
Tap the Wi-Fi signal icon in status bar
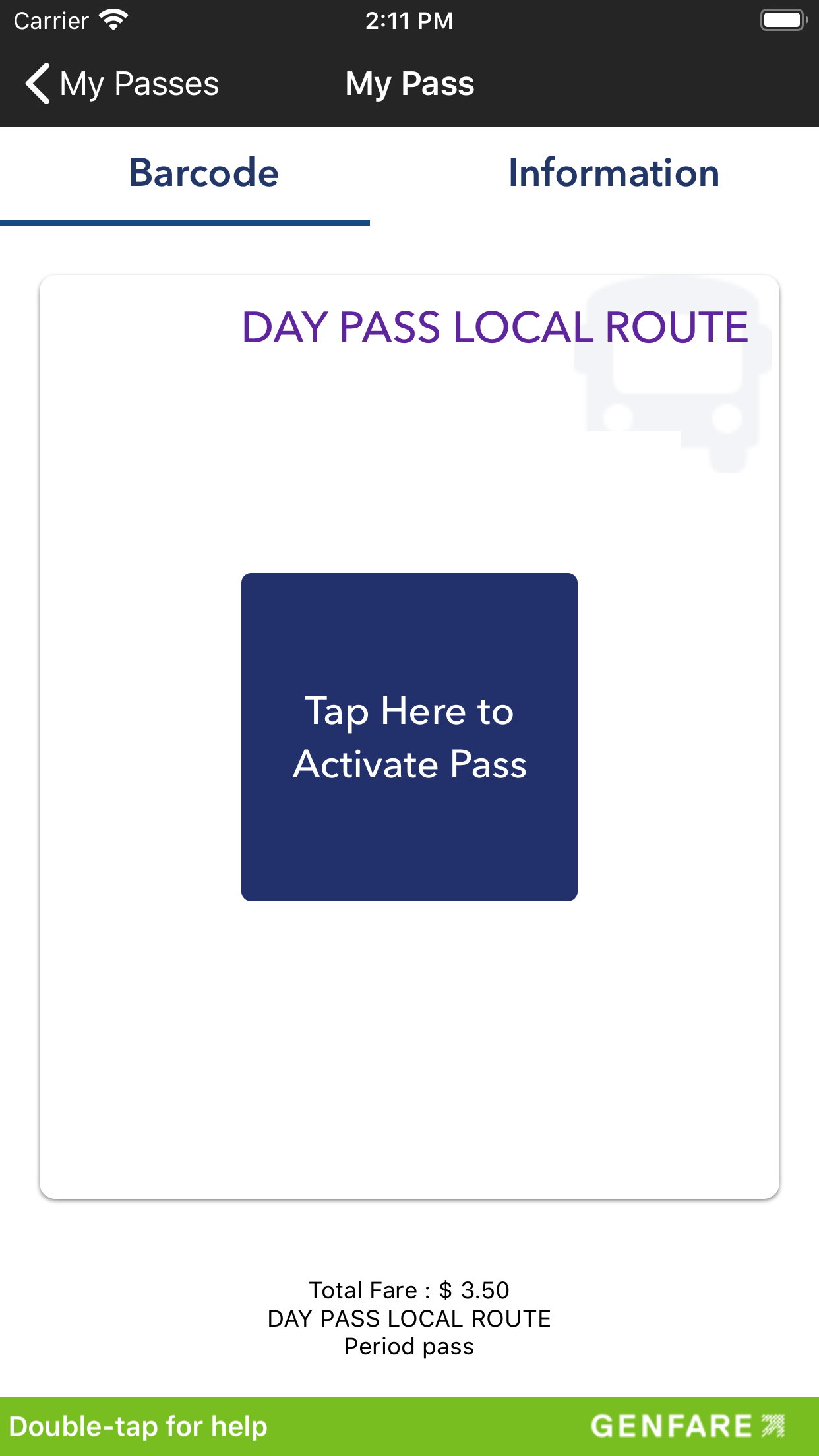point(113,20)
